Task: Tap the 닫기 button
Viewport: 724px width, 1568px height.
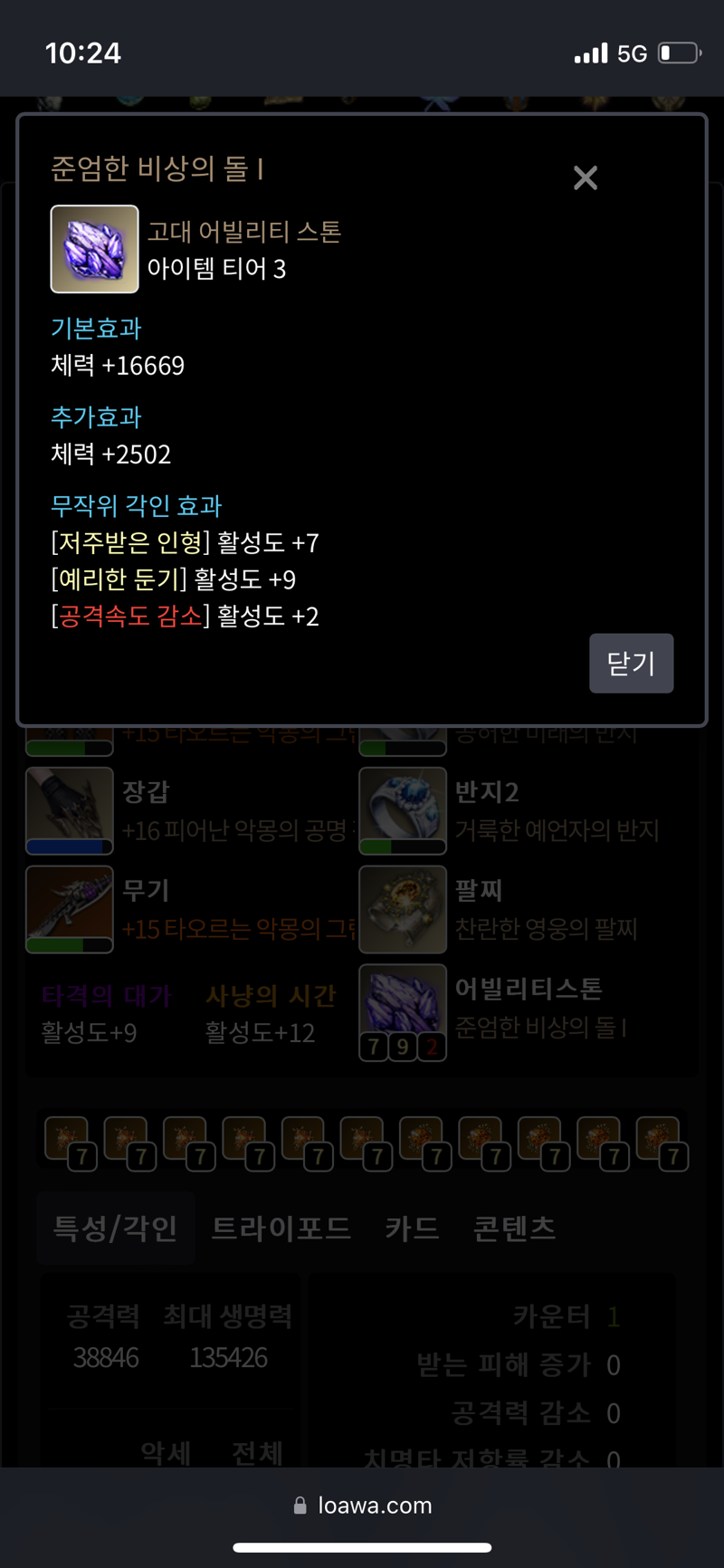Action: 631,663
